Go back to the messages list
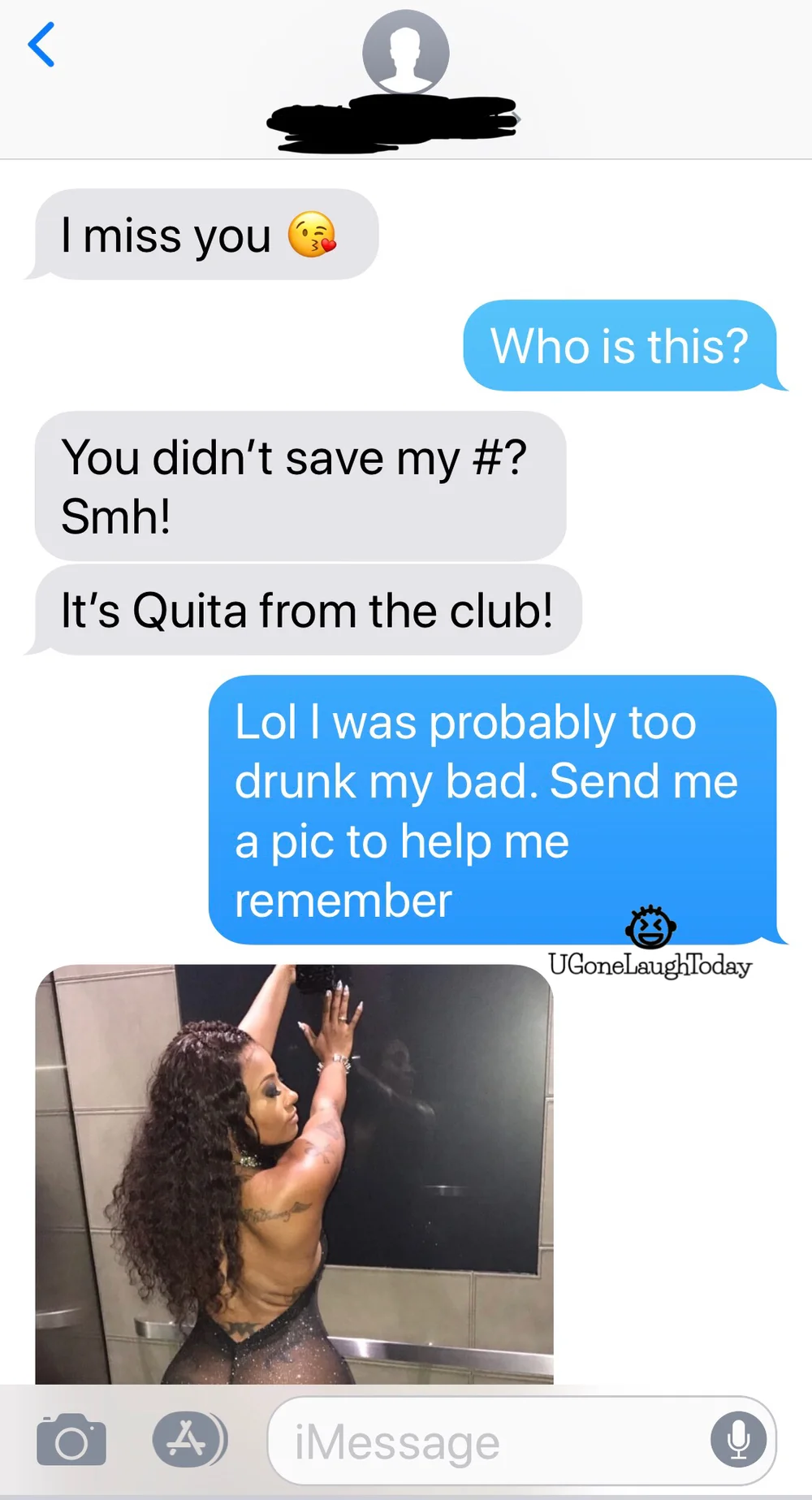This screenshot has width=812, height=1500. coord(41,45)
